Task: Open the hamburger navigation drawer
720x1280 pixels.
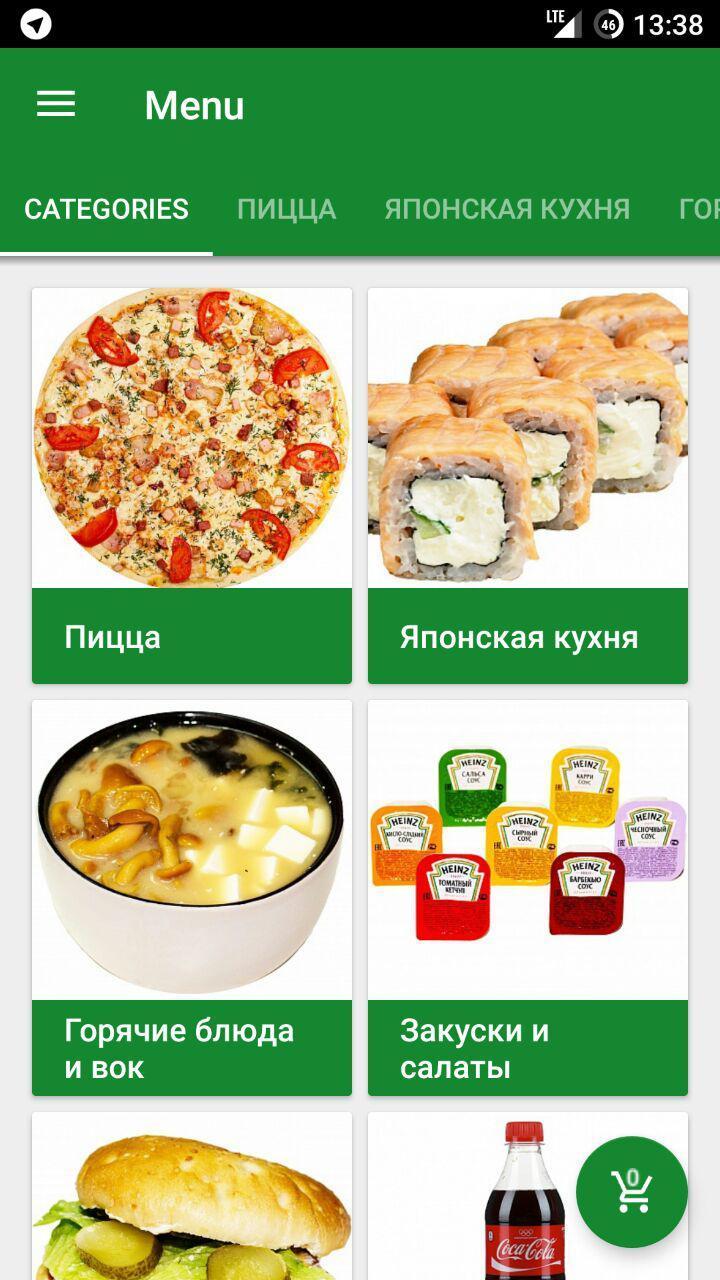Action: tap(56, 104)
